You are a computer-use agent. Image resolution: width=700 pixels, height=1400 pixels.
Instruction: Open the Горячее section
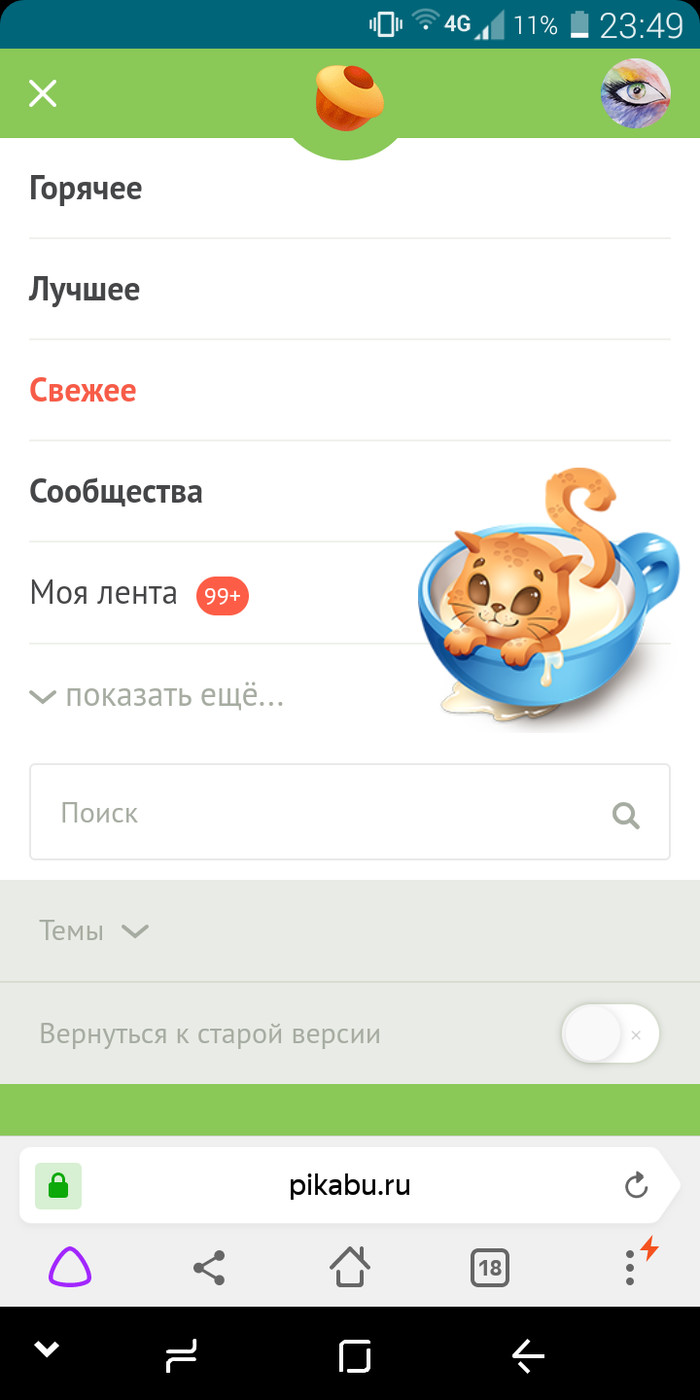click(86, 188)
